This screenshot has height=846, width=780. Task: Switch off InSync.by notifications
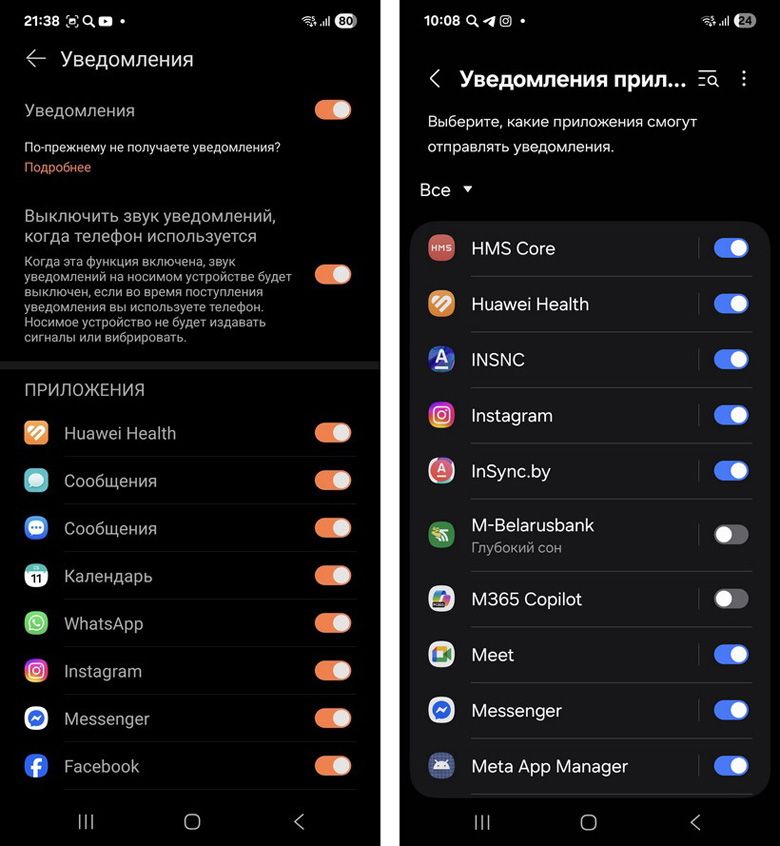pyautogui.click(x=731, y=470)
